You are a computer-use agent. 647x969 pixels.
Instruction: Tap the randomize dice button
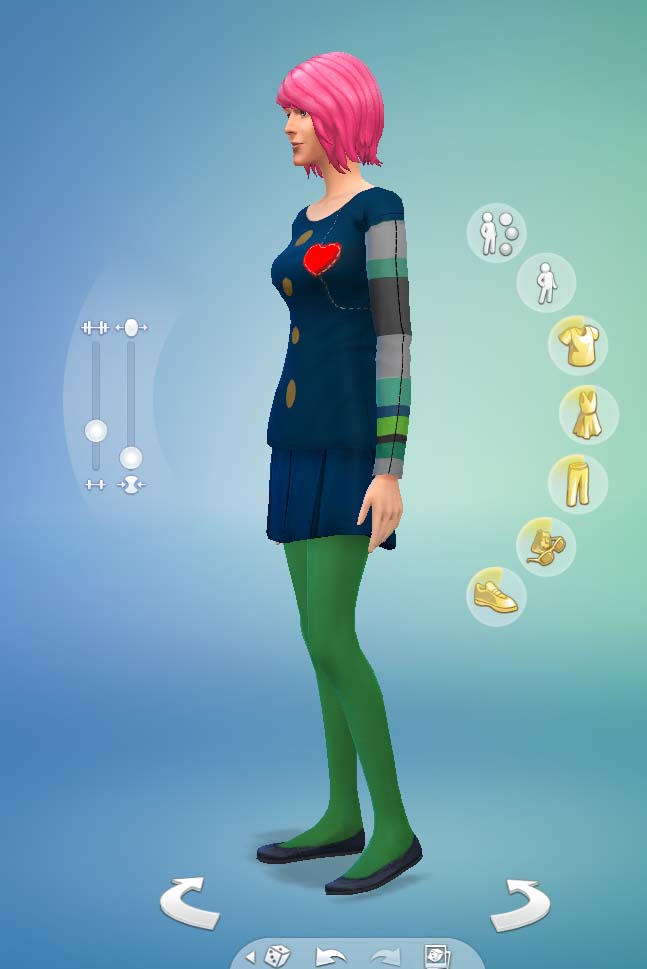tap(277, 957)
